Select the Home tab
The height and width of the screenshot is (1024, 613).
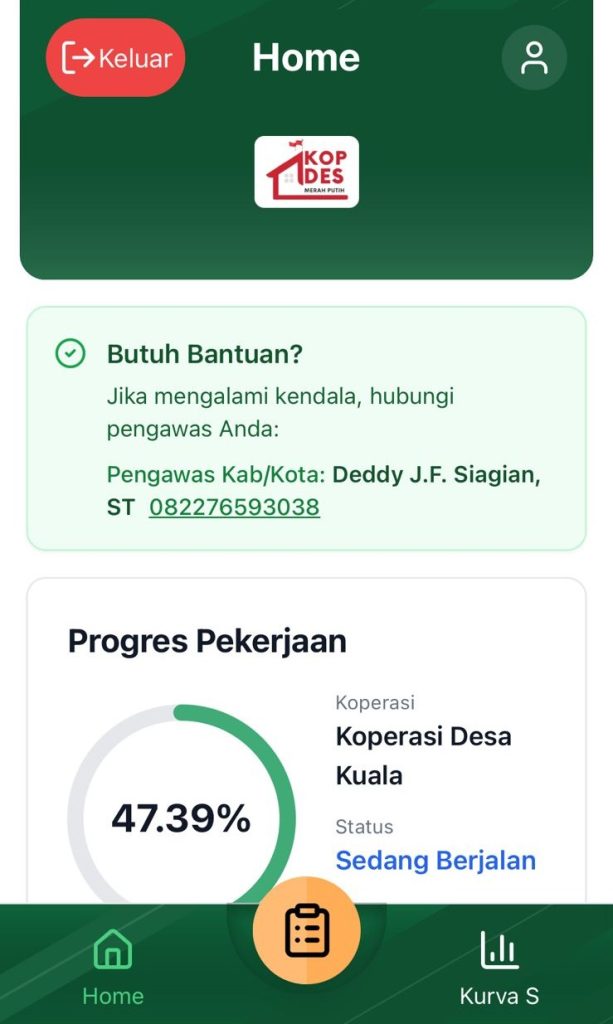113,968
